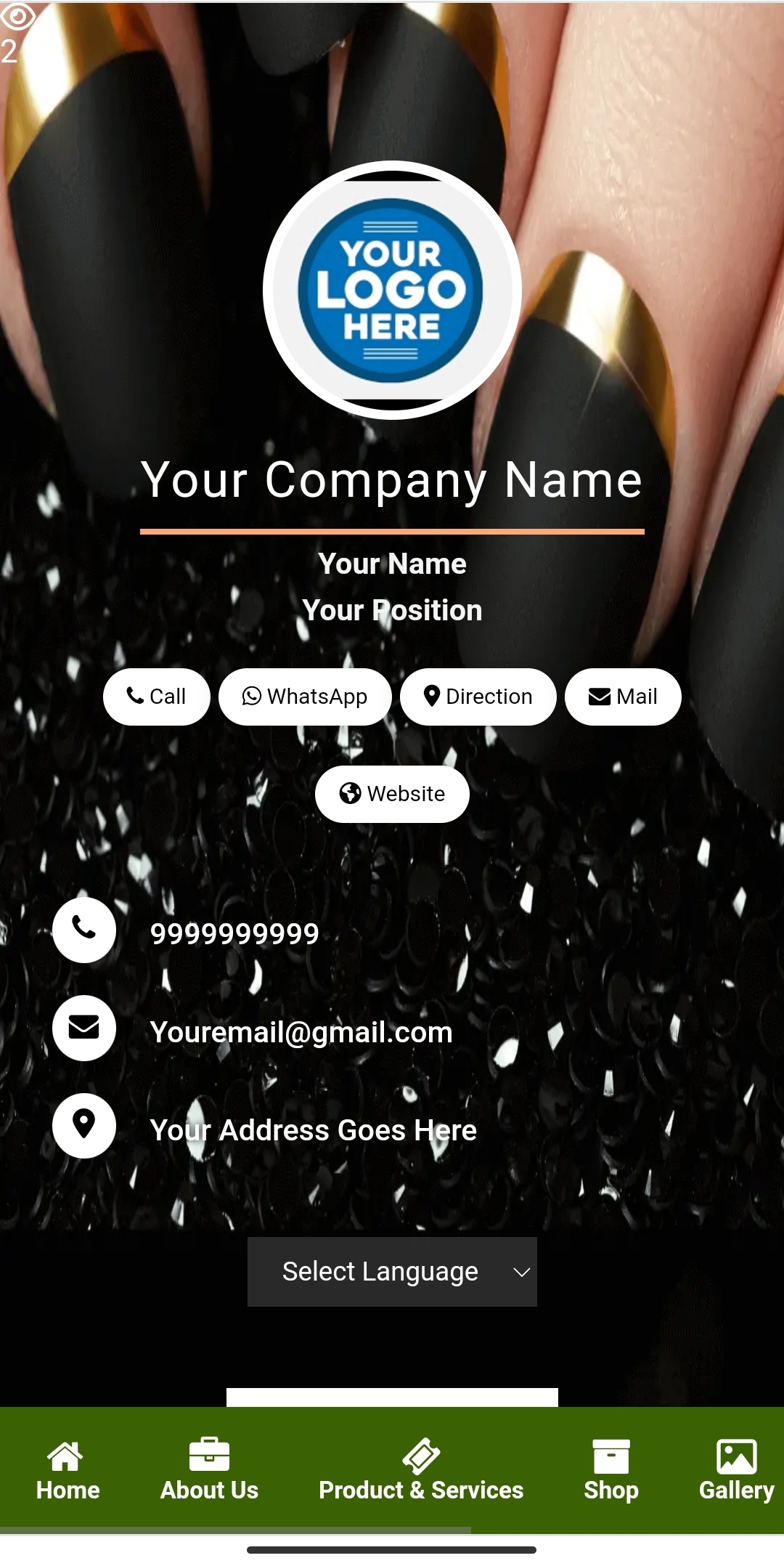Open WhatsApp chat button
The width and height of the screenshot is (784, 1566).
(x=305, y=697)
